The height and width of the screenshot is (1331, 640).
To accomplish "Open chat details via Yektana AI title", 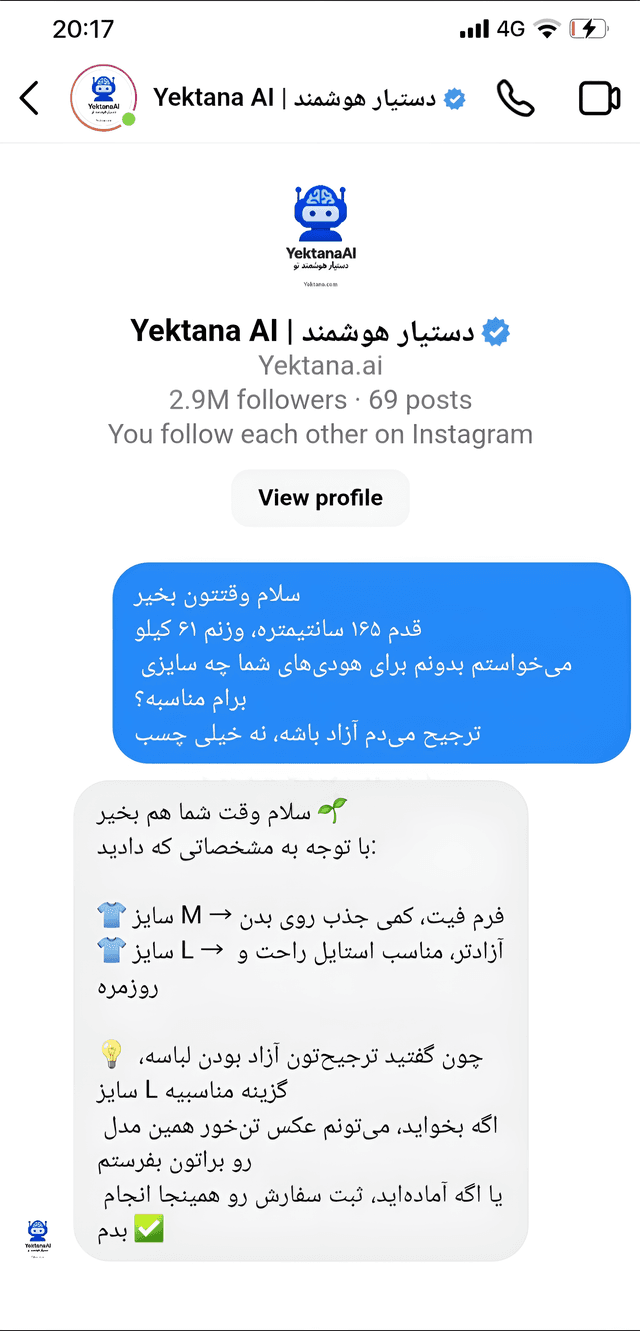I will [295, 99].
